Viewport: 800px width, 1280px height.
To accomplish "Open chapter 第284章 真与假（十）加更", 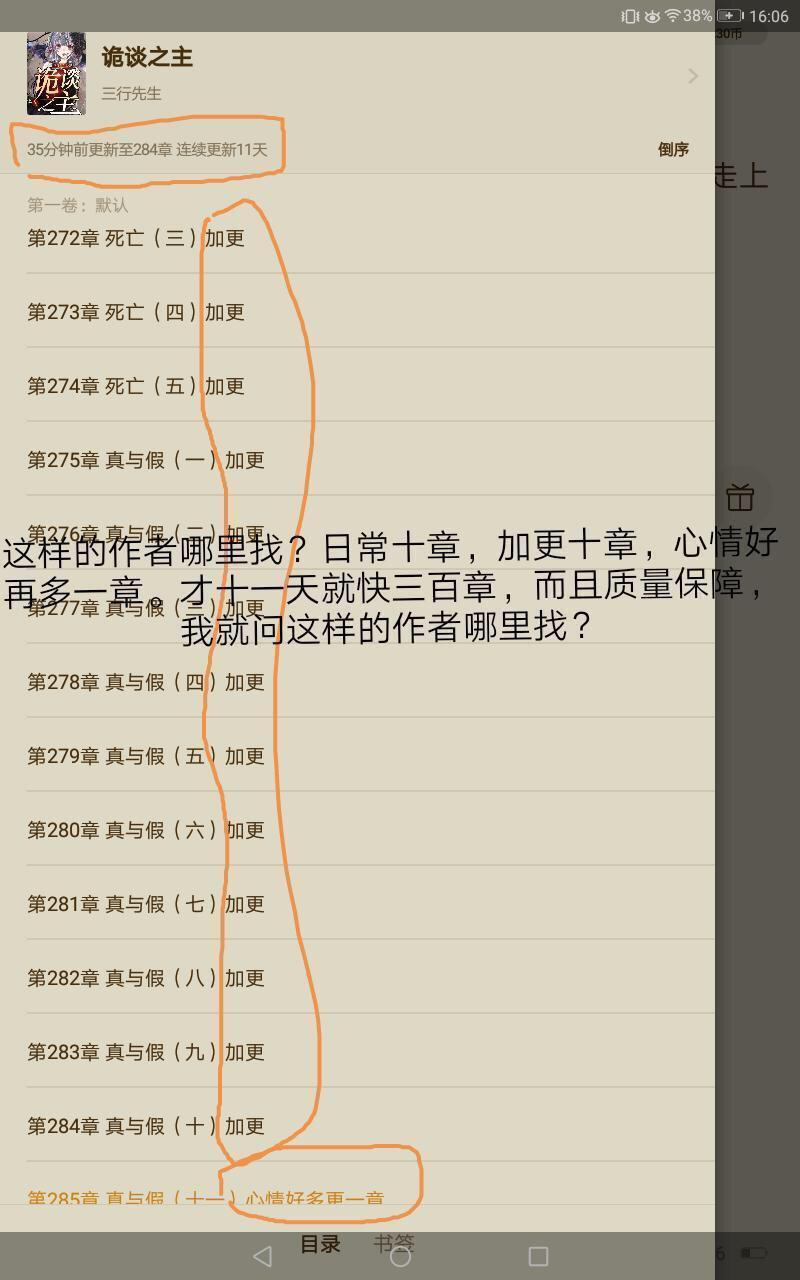I will (x=146, y=1126).
